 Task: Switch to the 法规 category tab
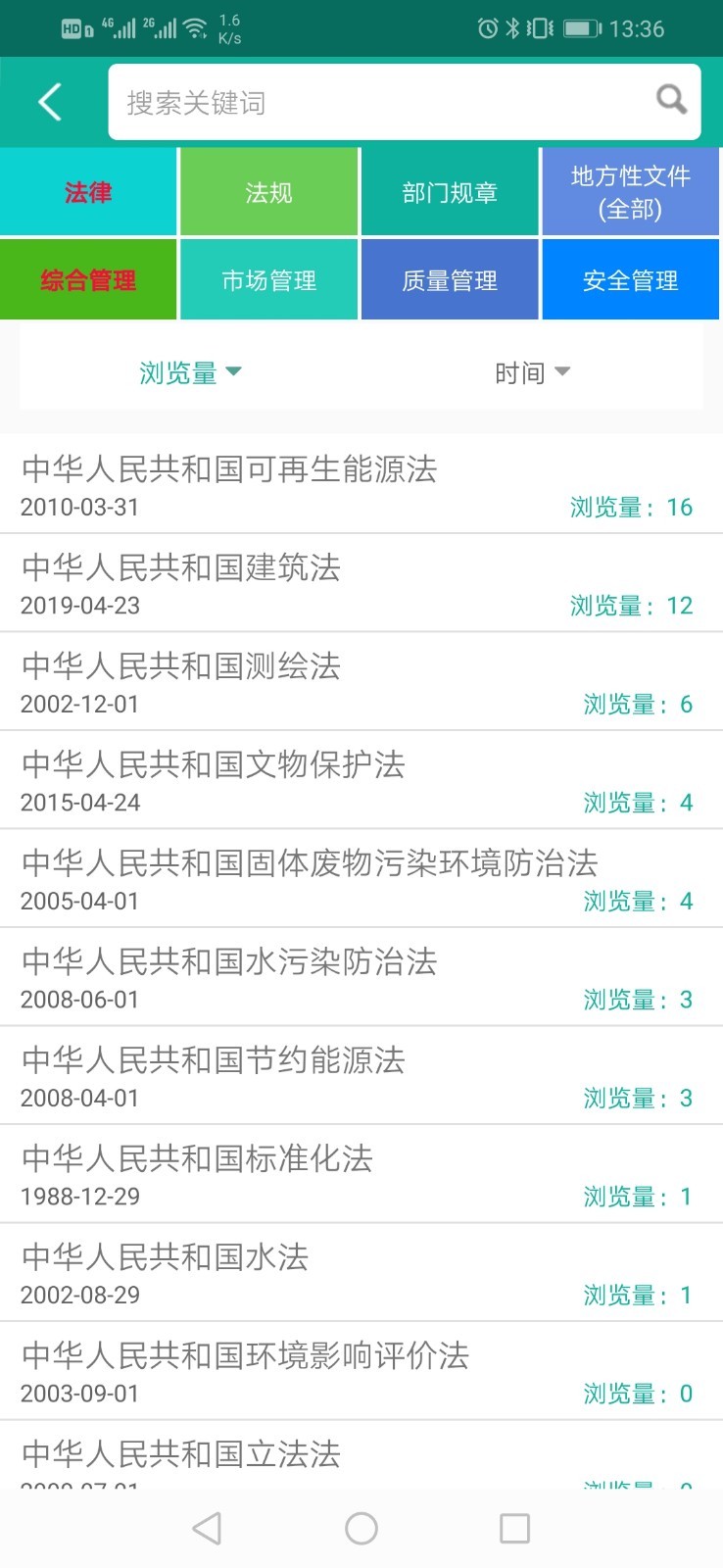(268, 192)
